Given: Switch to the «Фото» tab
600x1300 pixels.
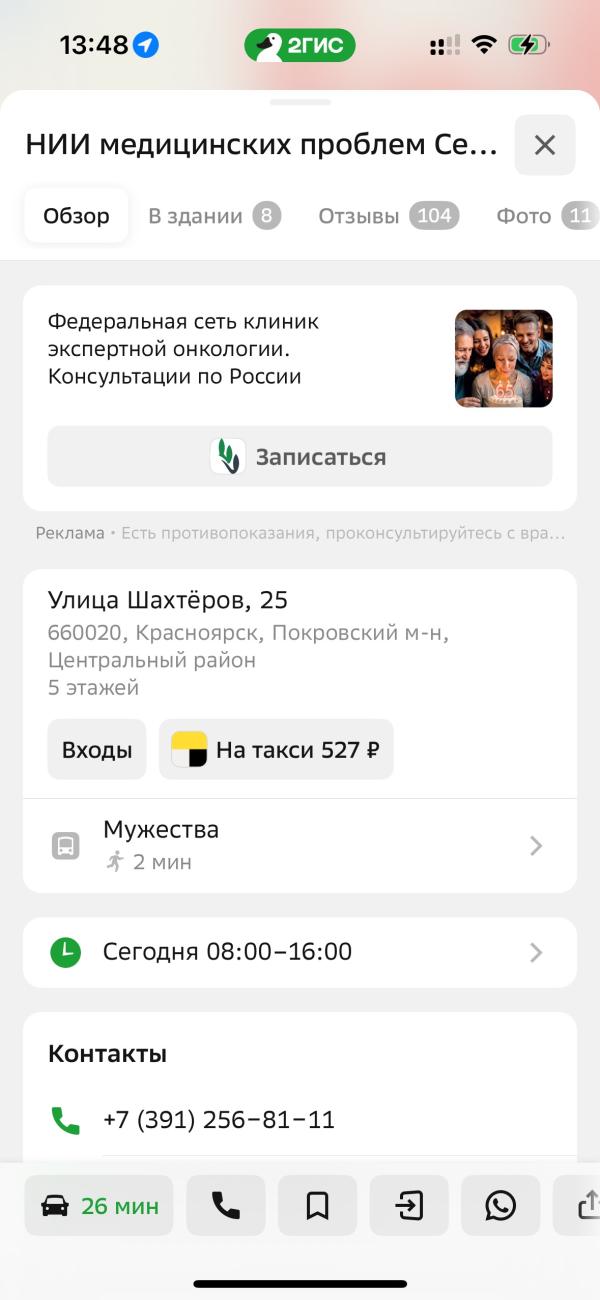Looking at the screenshot, I should tap(546, 216).
